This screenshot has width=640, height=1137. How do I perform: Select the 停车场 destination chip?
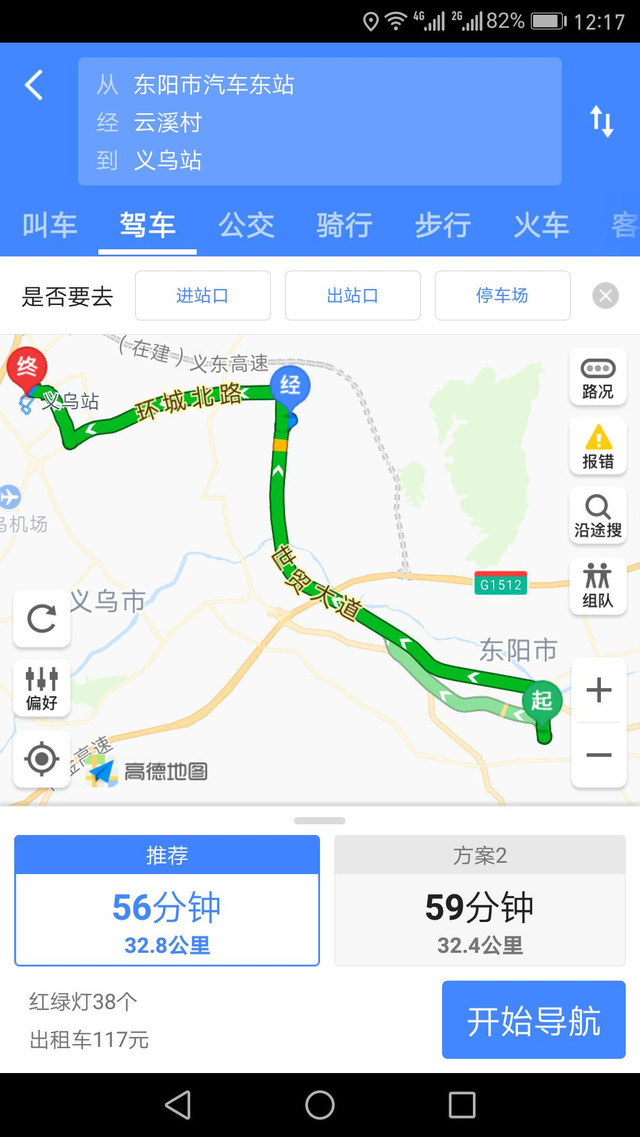click(x=502, y=296)
